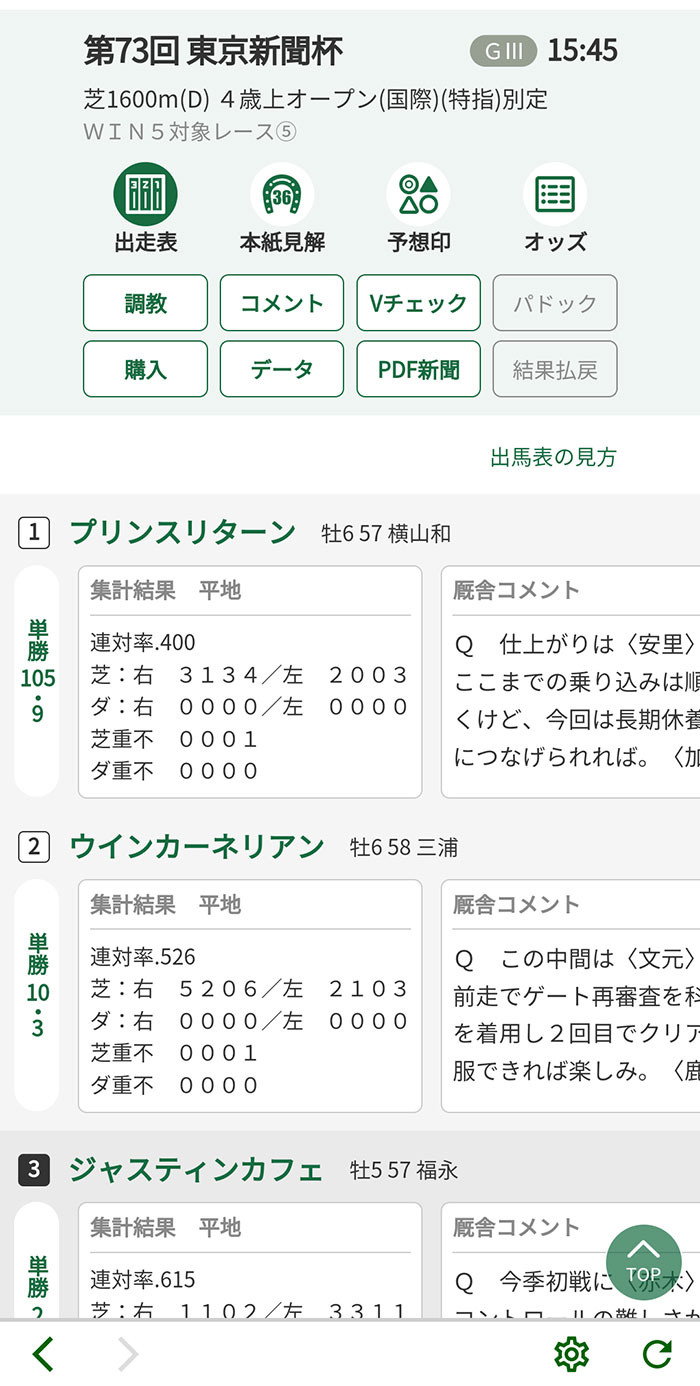The image size is (700, 1386).
Task: Open the オッズ tab
Action: pos(555,208)
